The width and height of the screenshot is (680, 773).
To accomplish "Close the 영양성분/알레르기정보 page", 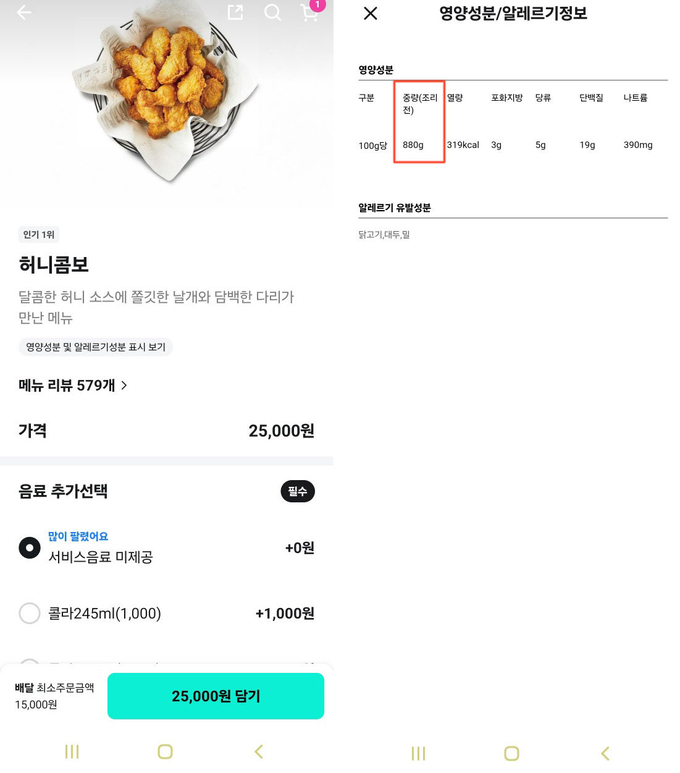I will (x=370, y=14).
